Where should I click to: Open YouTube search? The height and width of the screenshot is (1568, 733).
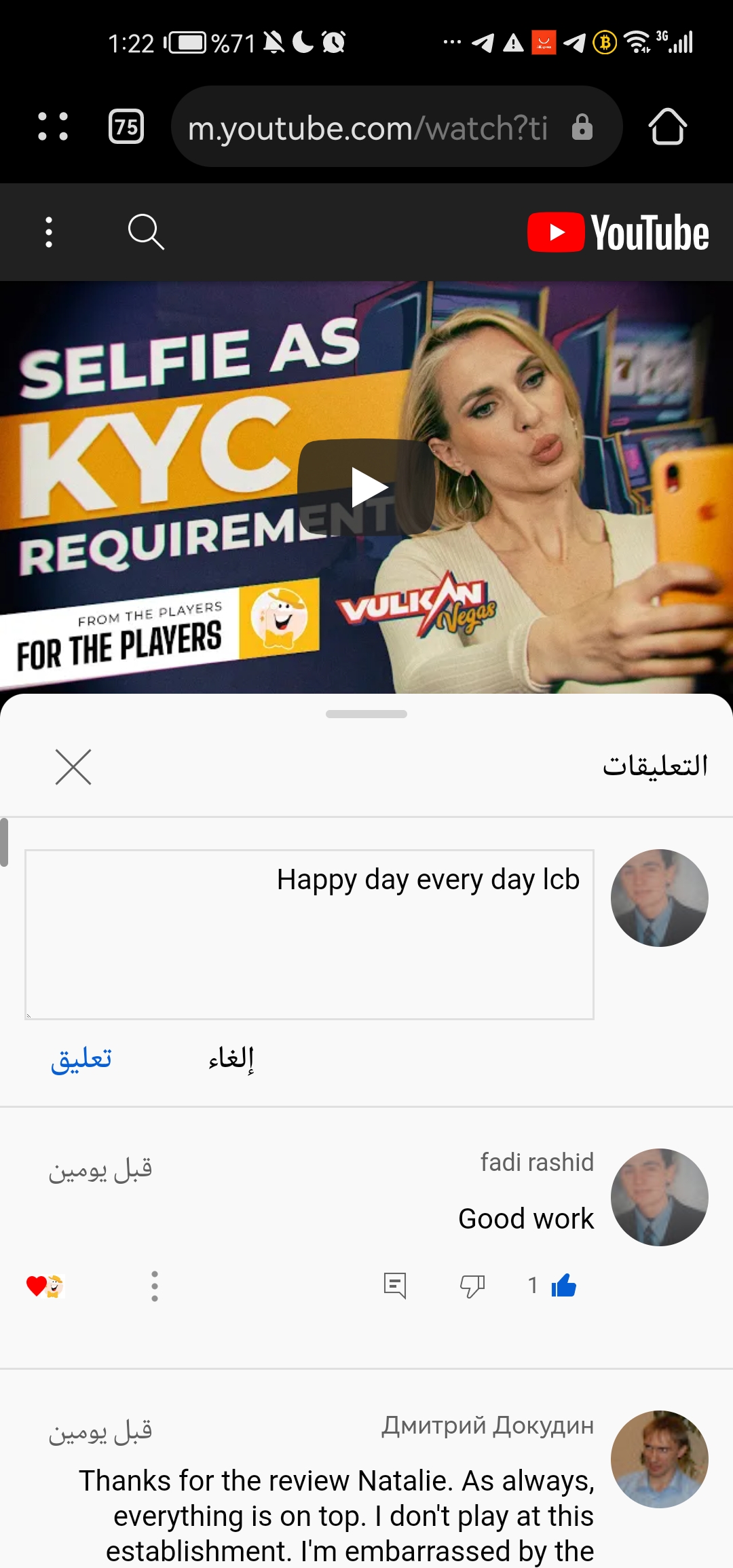146,232
